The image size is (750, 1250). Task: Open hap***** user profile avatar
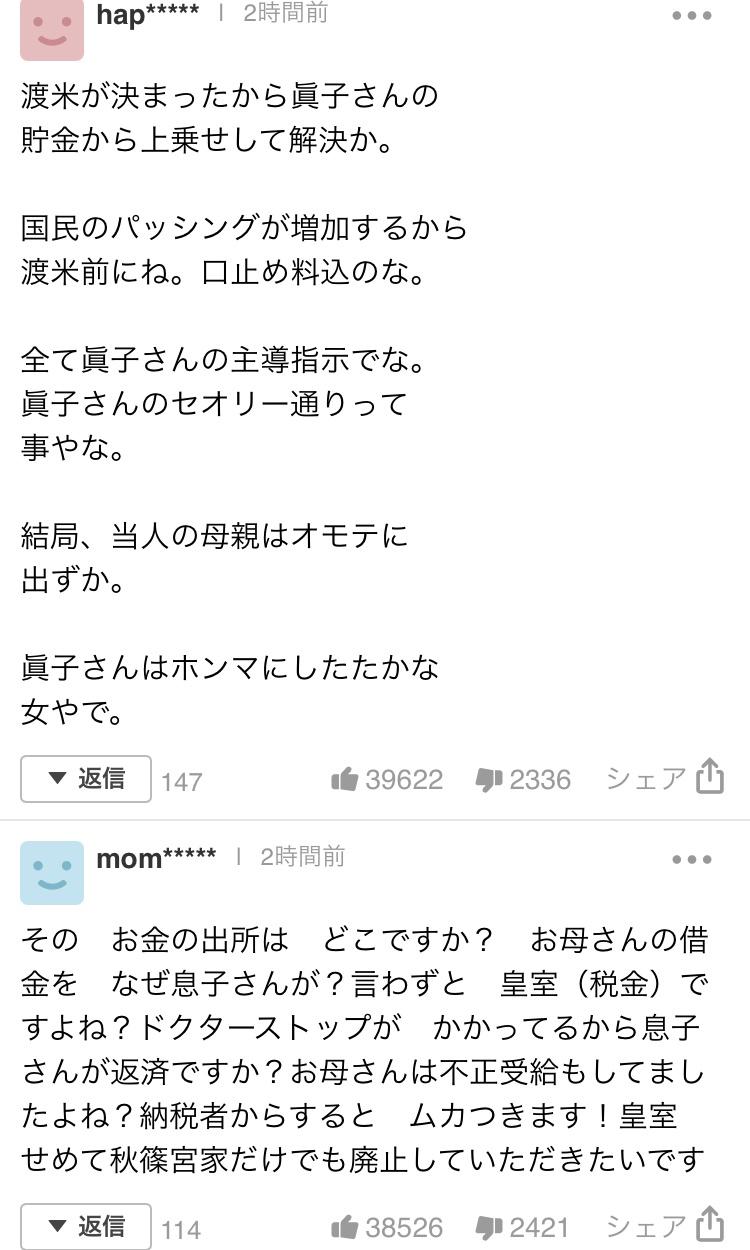point(52,30)
